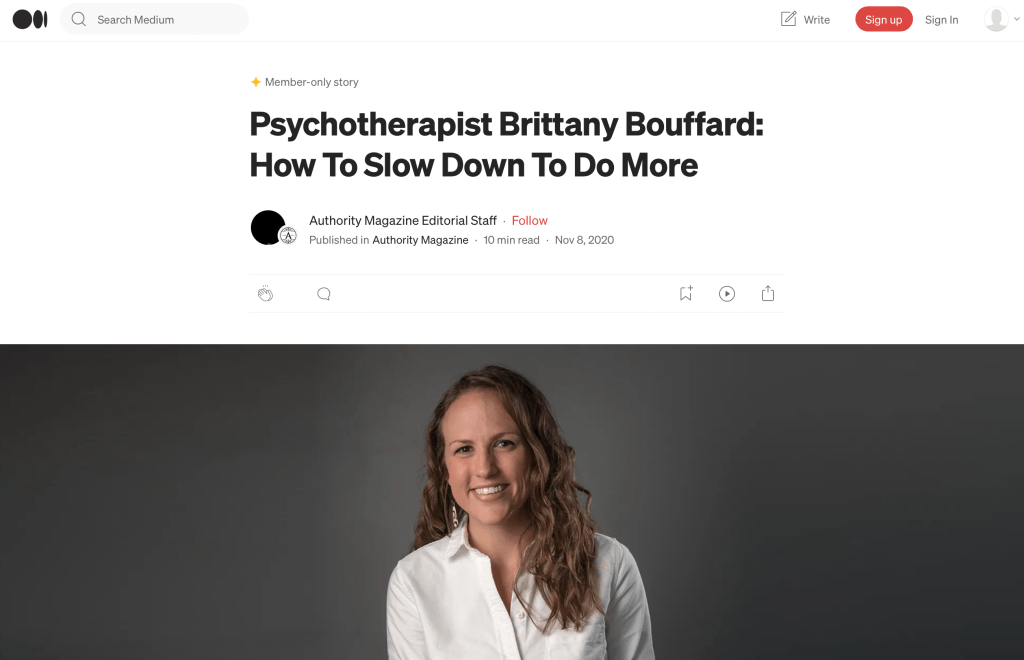The width and height of the screenshot is (1024, 660).
Task: Open the author's avatar picture
Action: (x=268, y=228)
